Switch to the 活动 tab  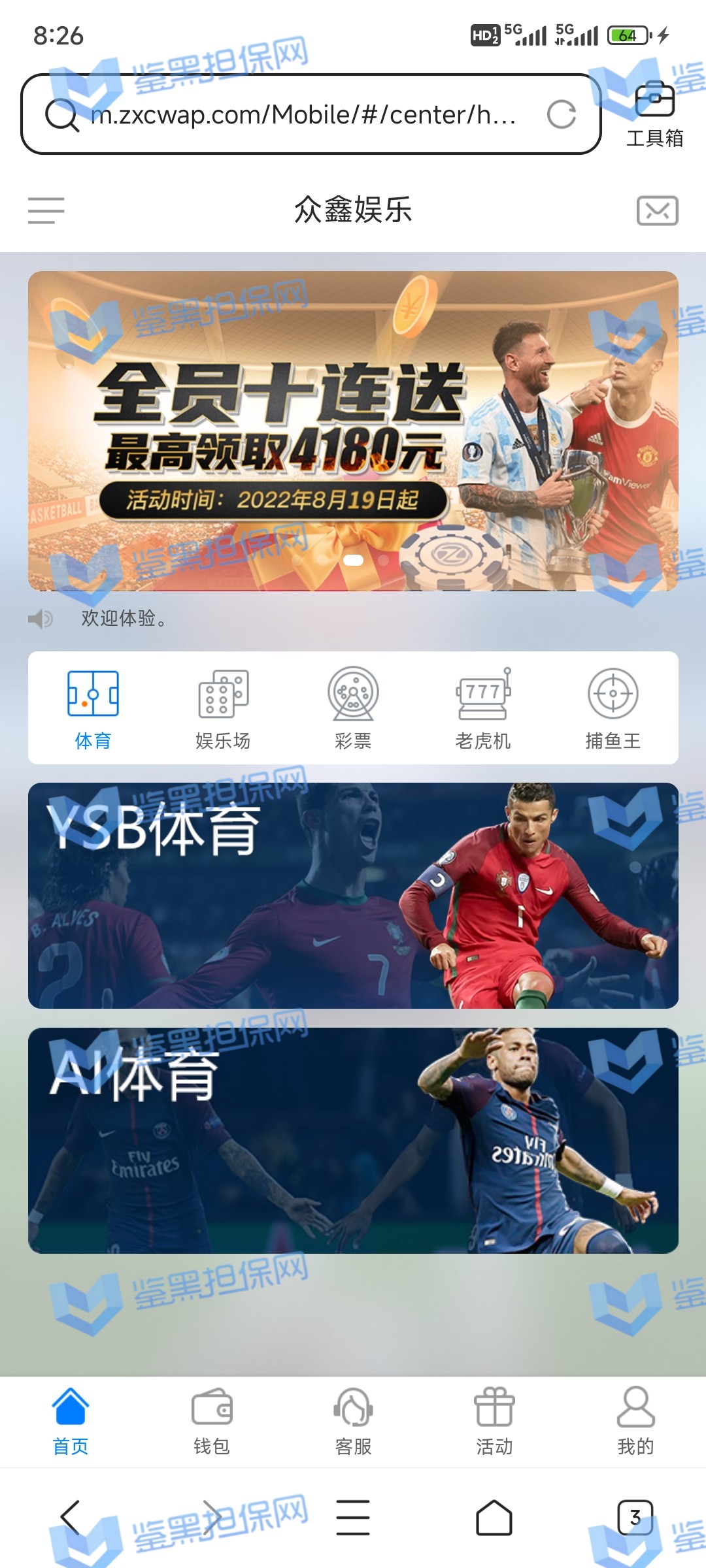click(494, 1422)
